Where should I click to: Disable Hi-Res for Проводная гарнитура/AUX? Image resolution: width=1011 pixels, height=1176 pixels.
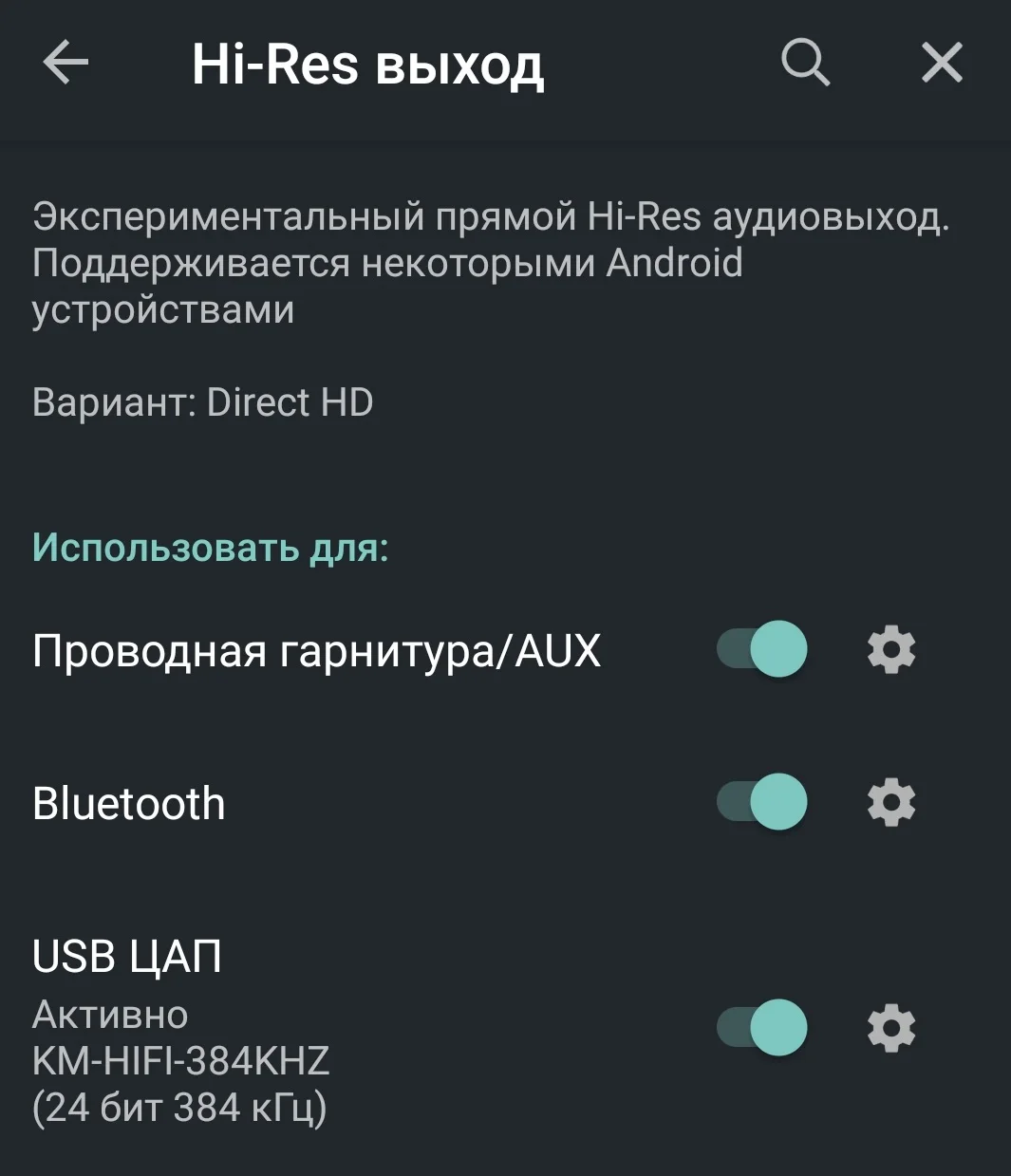point(762,649)
